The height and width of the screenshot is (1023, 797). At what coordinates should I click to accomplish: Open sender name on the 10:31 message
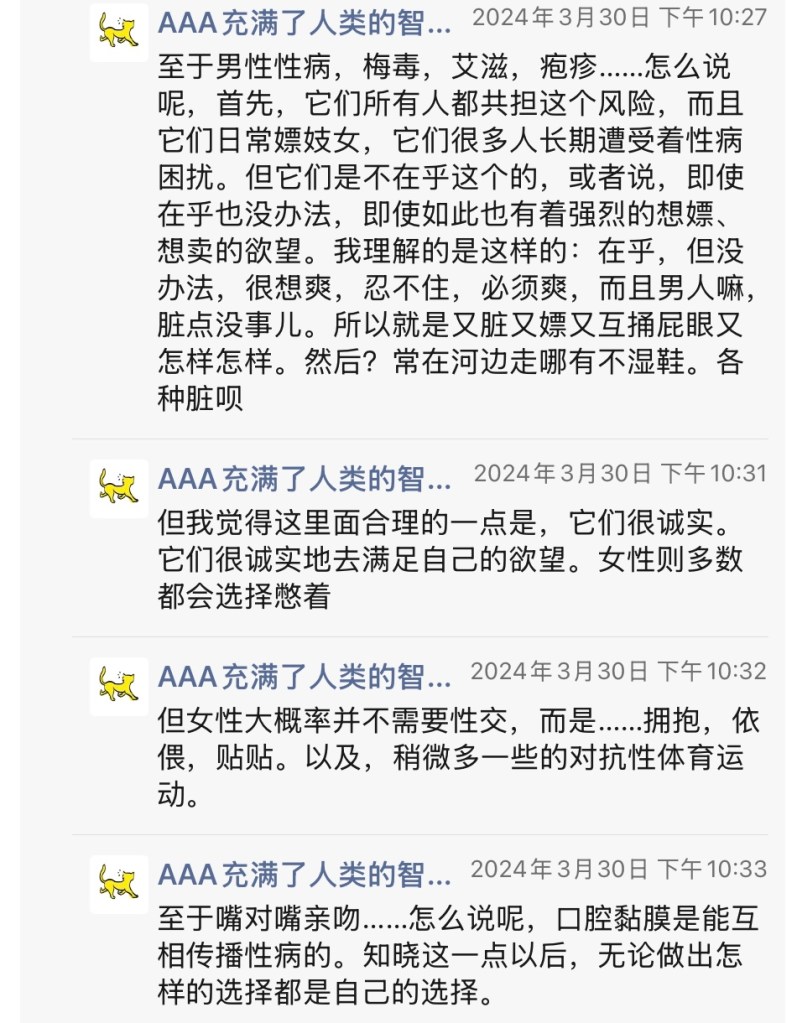coord(304,479)
